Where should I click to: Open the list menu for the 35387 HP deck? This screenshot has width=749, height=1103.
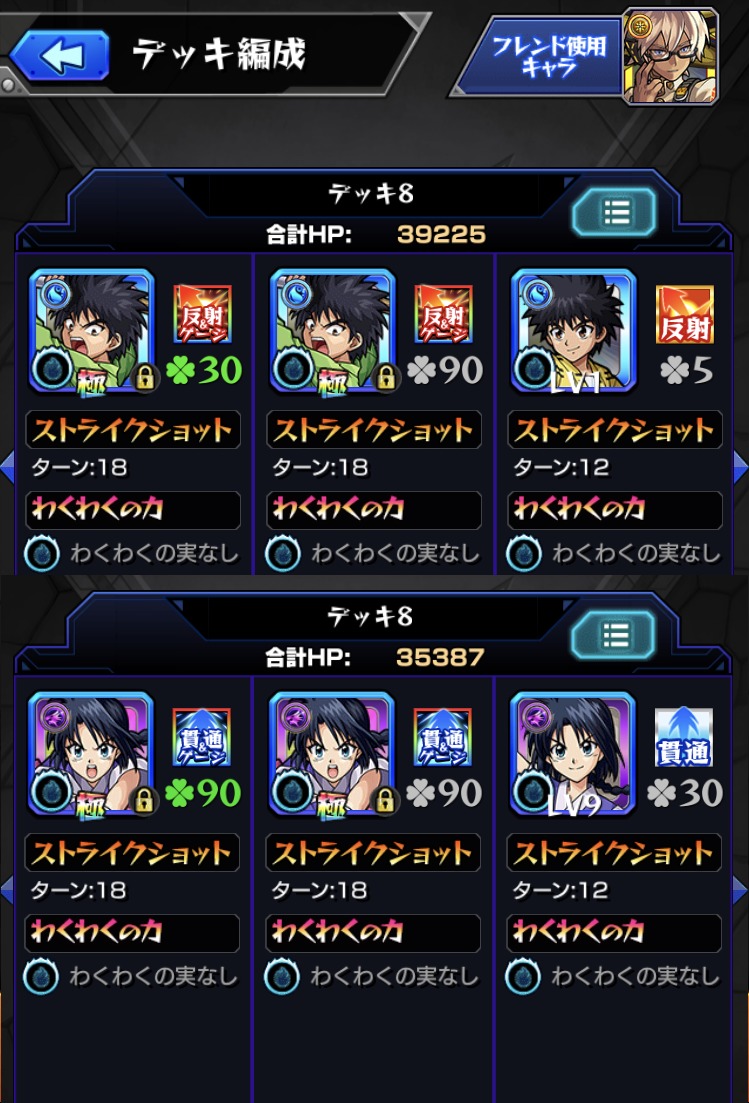[x=614, y=634]
